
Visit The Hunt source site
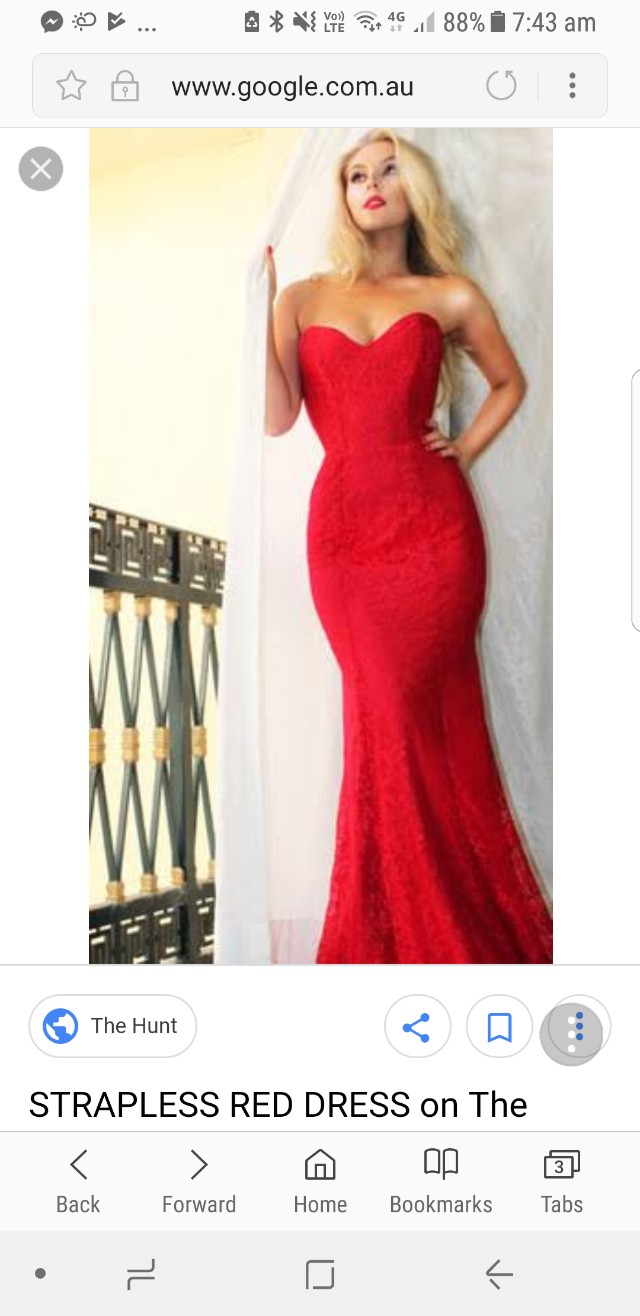click(113, 1026)
